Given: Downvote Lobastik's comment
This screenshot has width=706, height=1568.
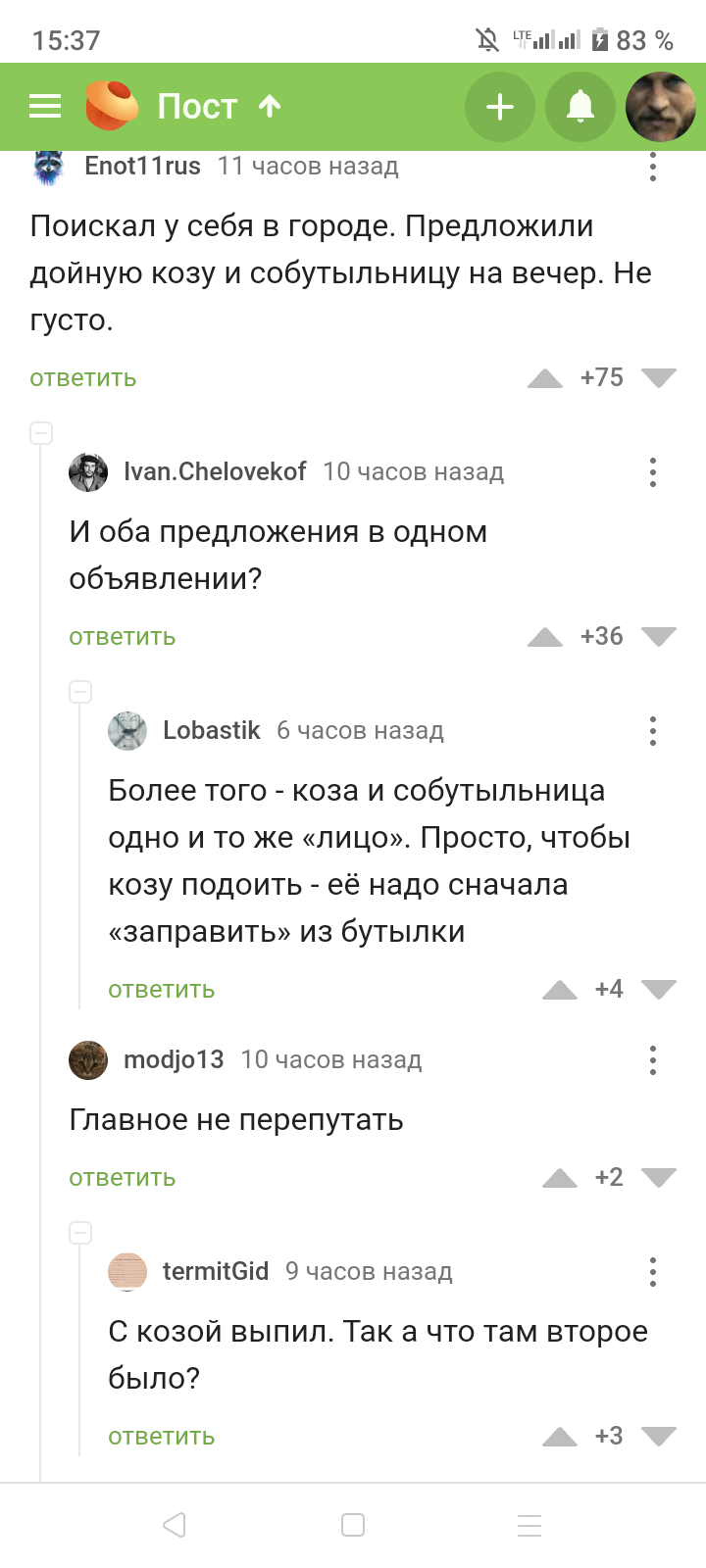Looking at the screenshot, I should pyautogui.click(x=659, y=990).
